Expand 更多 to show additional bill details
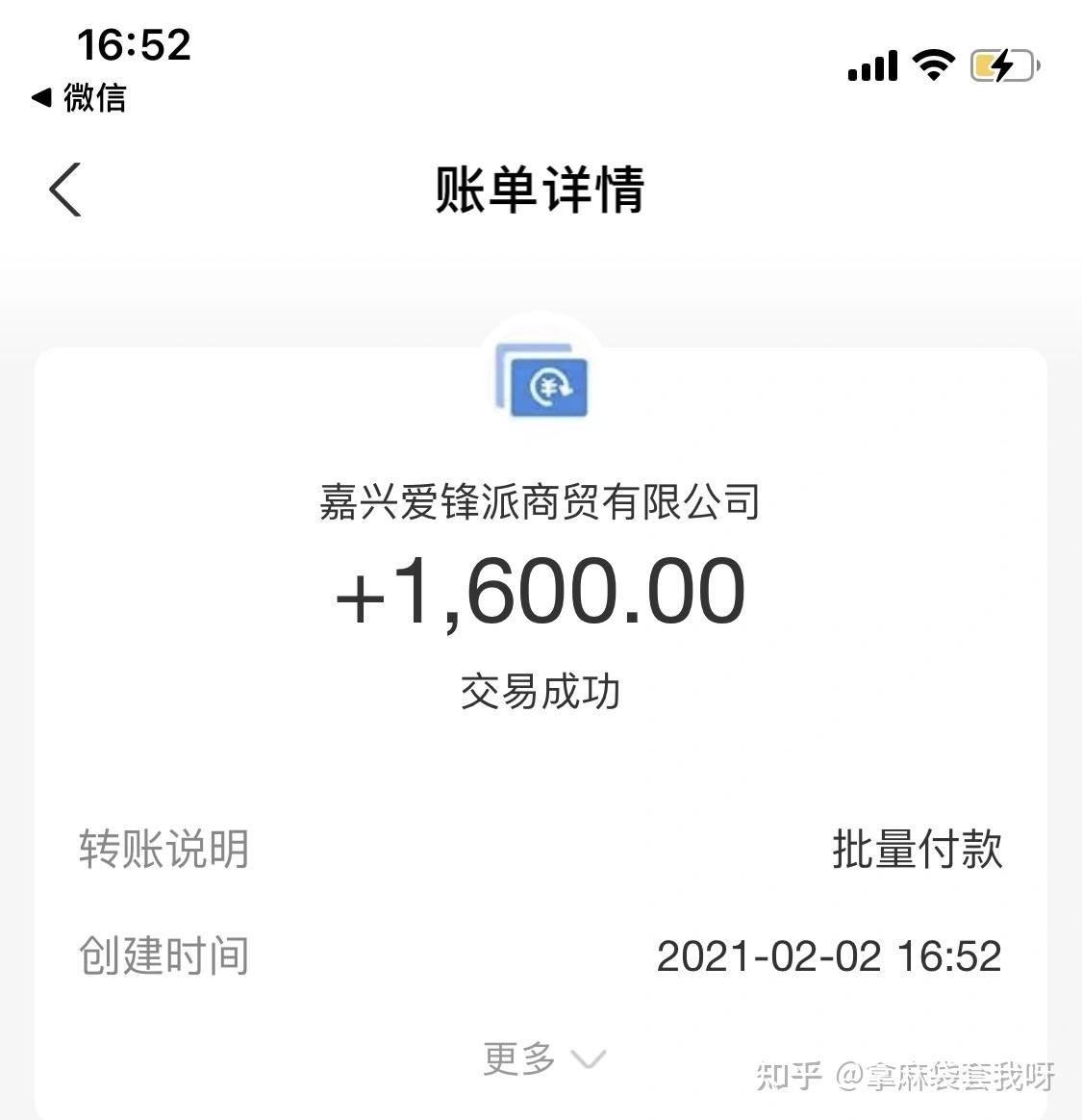The width and height of the screenshot is (1082, 1120). click(x=541, y=1056)
